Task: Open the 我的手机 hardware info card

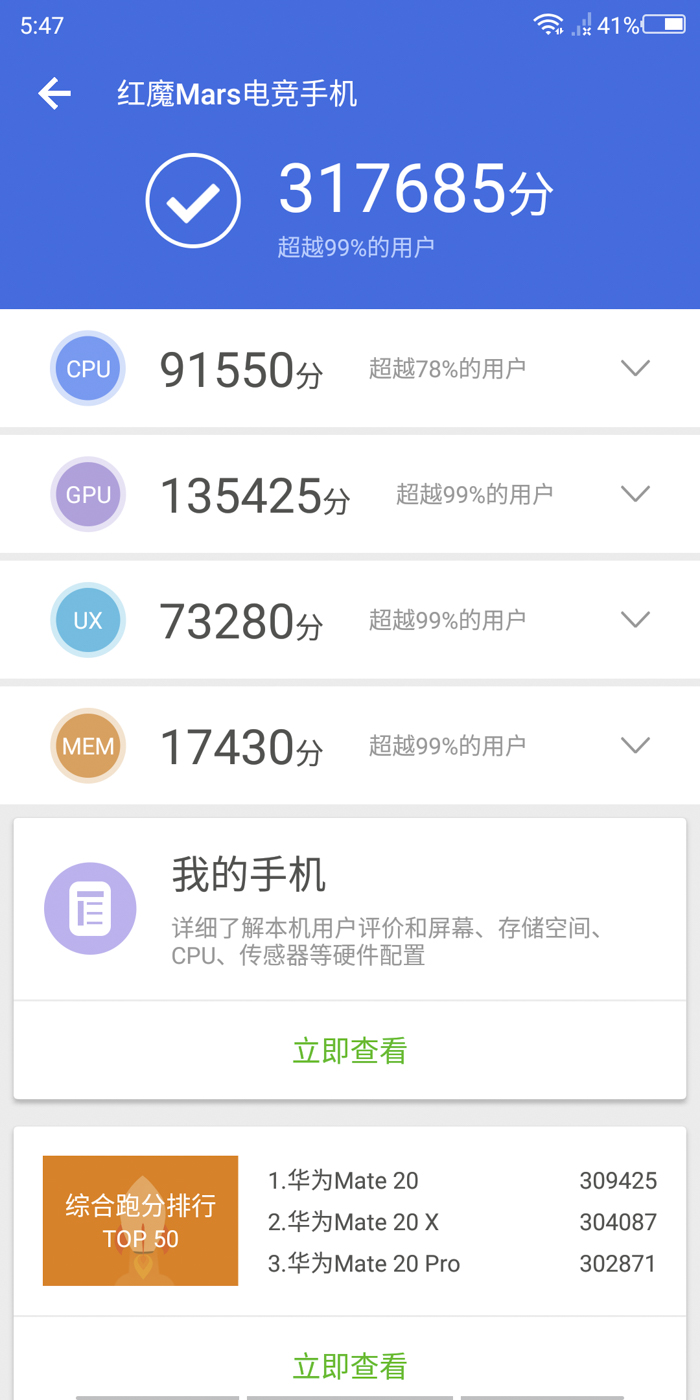Action: [350, 908]
